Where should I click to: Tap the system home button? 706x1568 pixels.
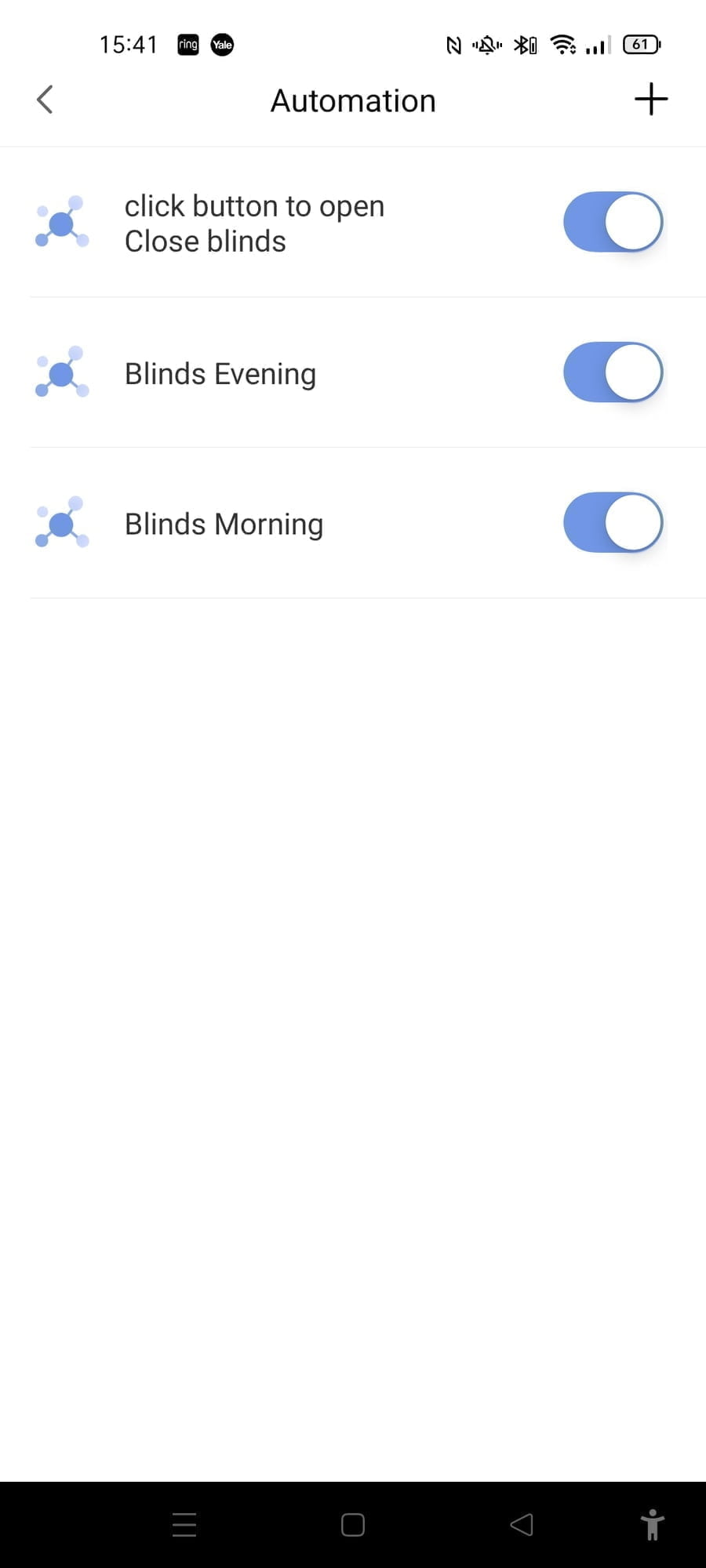tap(353, 1524)
